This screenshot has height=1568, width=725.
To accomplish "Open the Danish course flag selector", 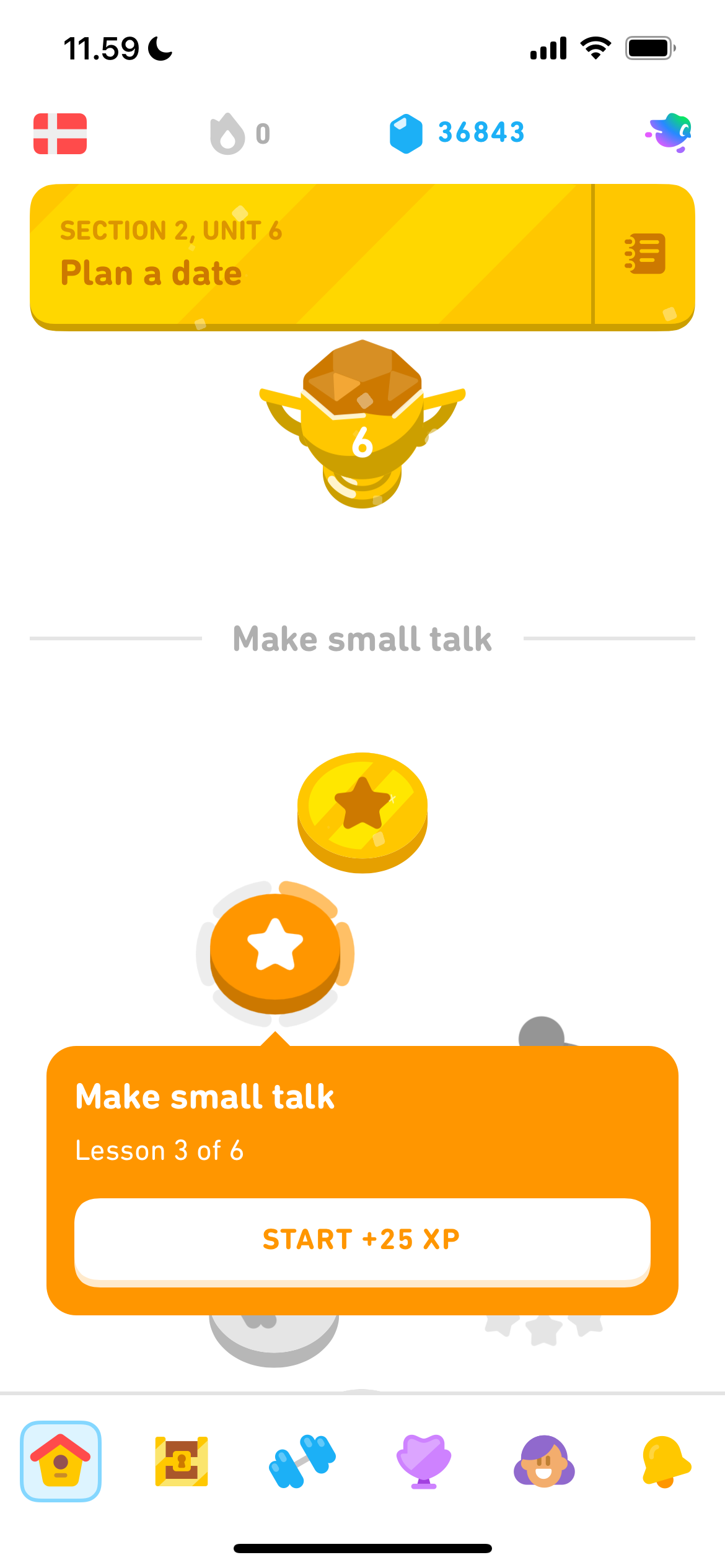I will click(x=60, y=134).
